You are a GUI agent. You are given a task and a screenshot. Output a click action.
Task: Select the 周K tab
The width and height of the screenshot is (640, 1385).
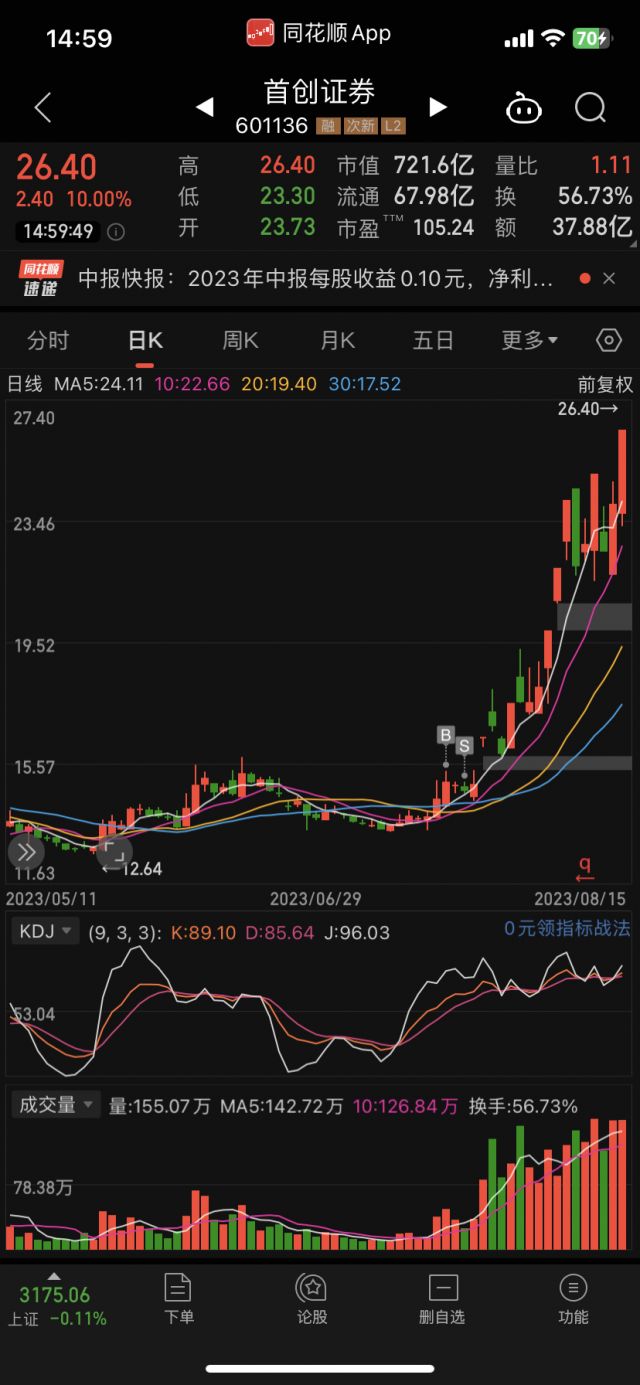click(240, 341)
